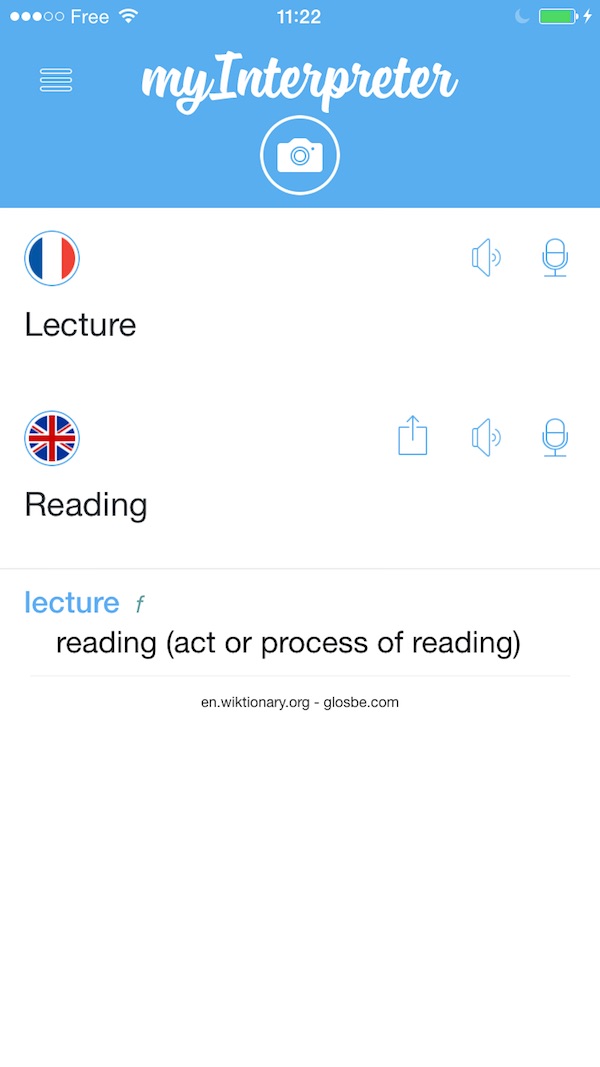The height and width of the screenshot is (1067, 600).
Task: Tap the English microphone for voice input
Action: point(555,438)
